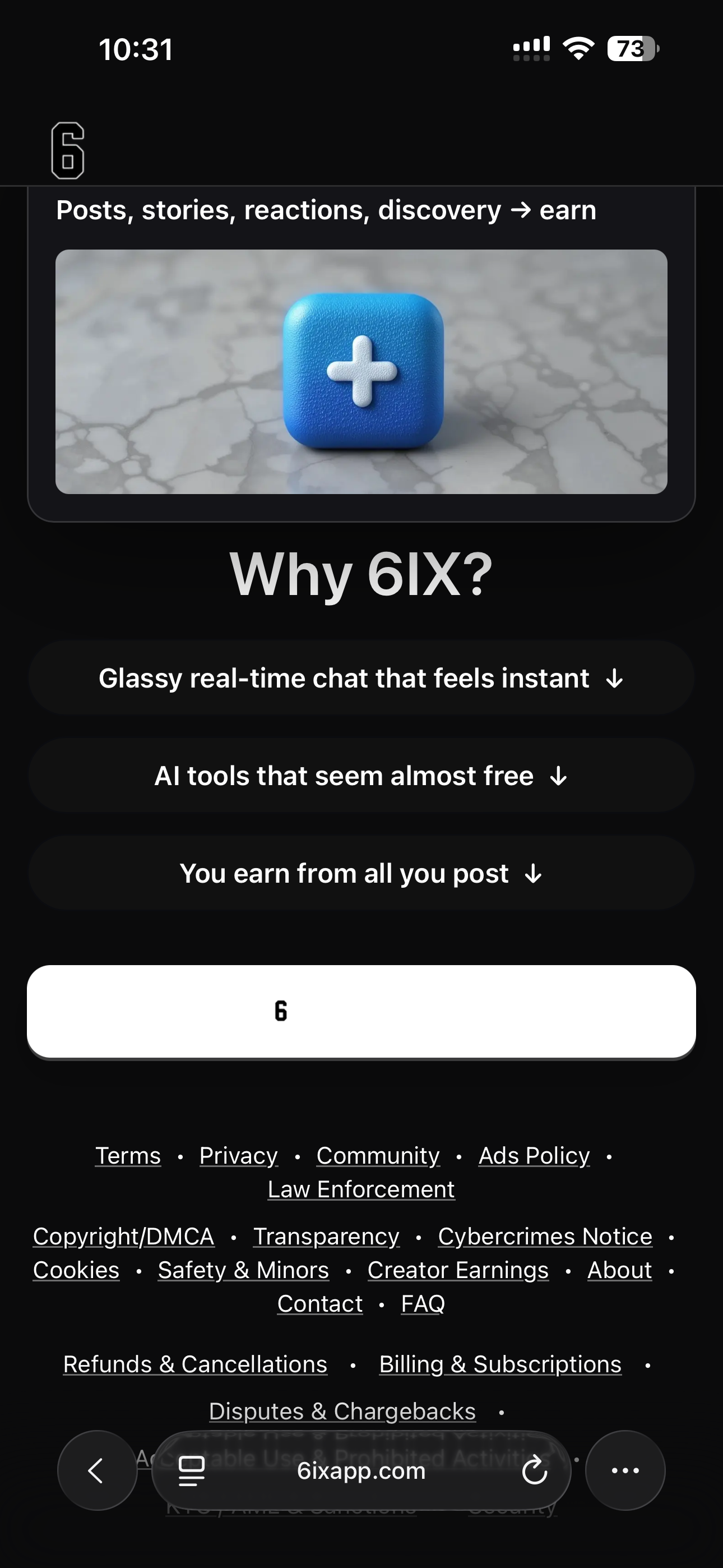
Task: Tap the 6ixapp.com address bar
Action: click(x=361, y=1470)
